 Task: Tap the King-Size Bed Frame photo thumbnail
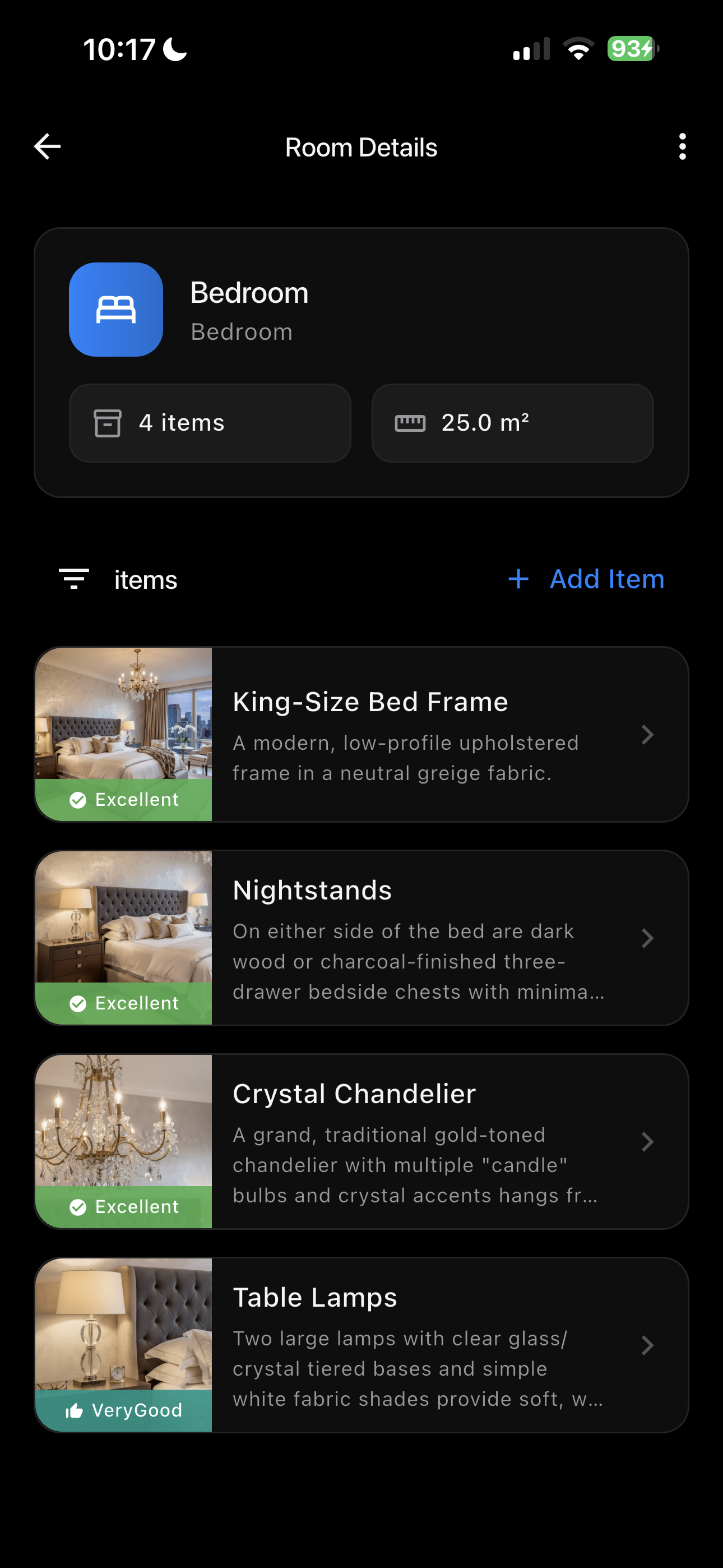[x=124, y=718]
